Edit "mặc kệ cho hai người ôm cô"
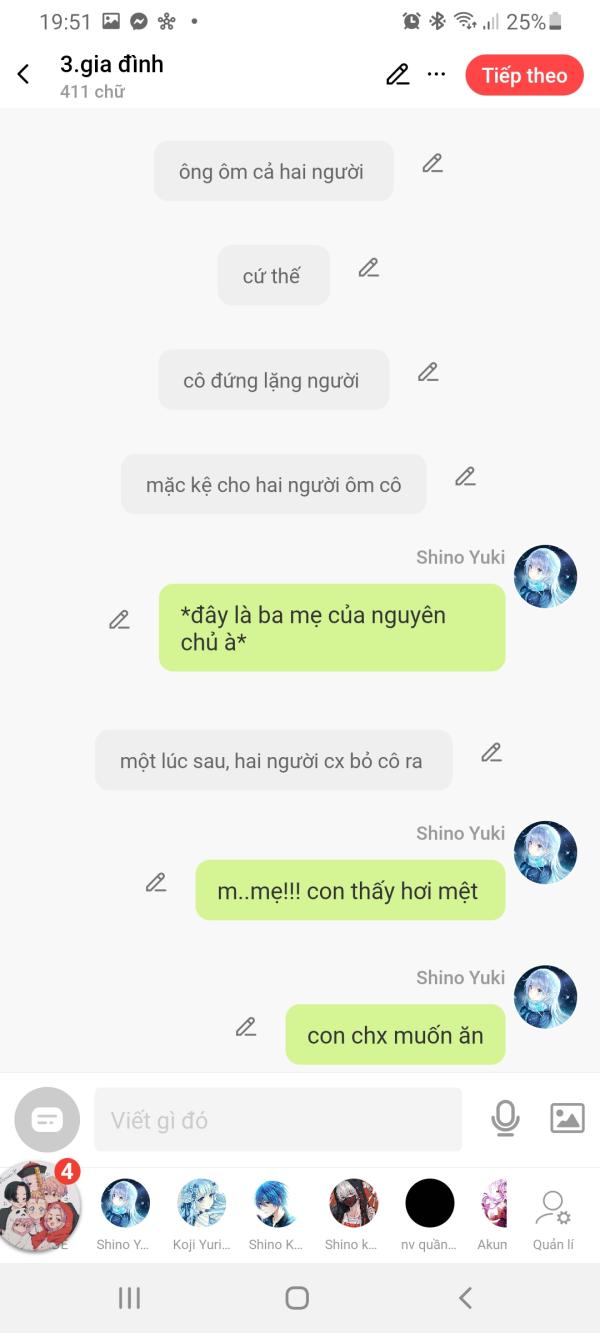 coord(465,477)
